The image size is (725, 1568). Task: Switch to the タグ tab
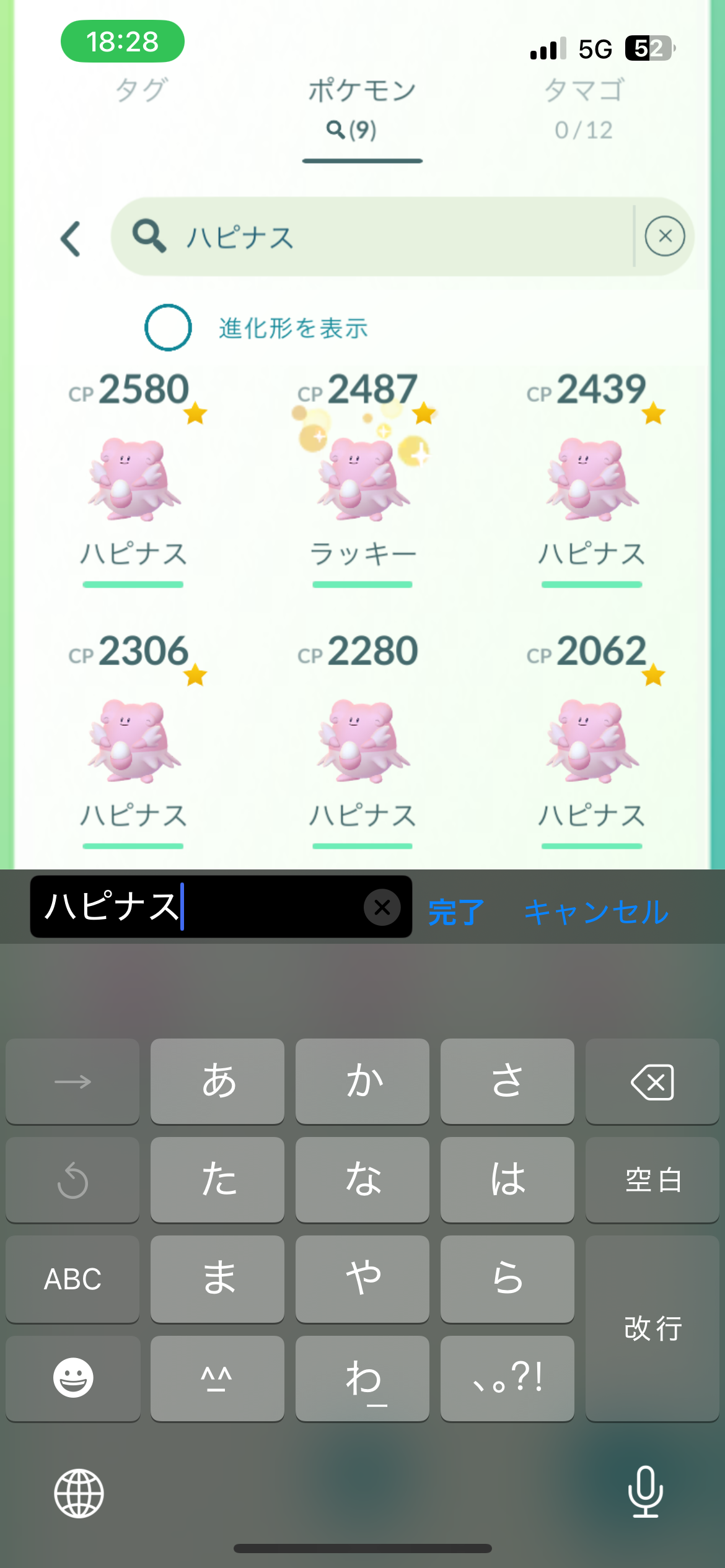click(x=141, y=90)
